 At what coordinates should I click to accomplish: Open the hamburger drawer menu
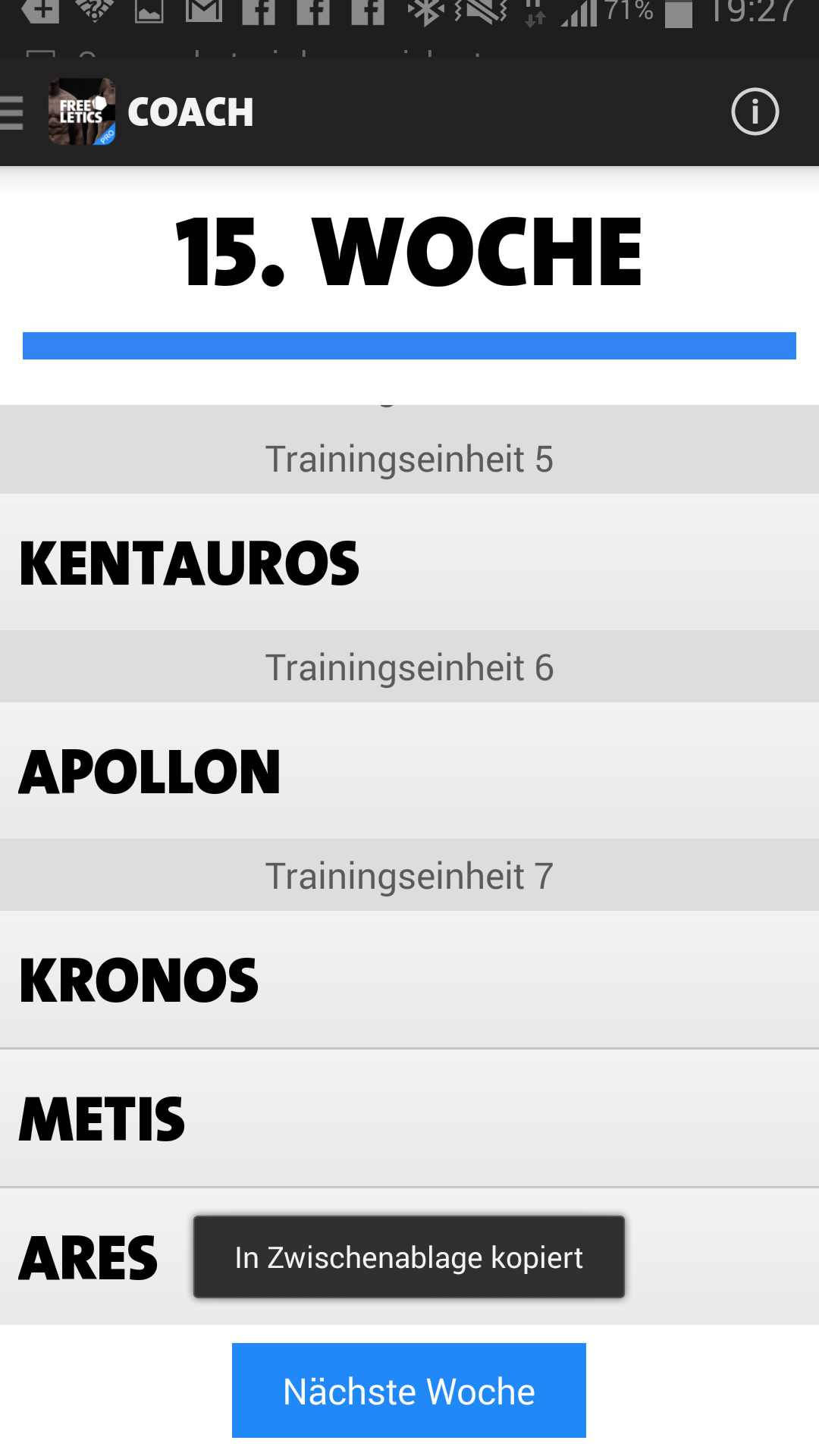[x=12, y=112]
